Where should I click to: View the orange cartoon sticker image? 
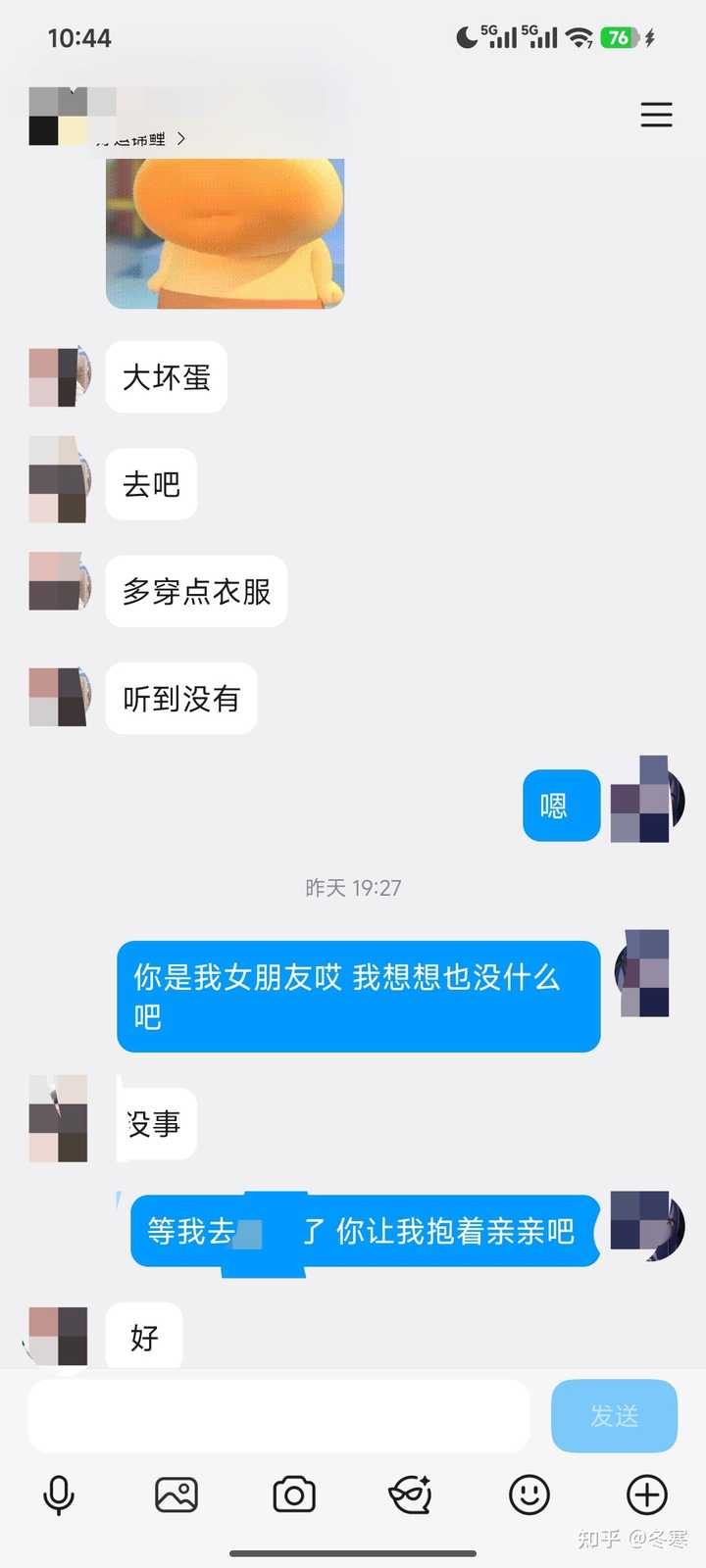pyautogui.click(x=225, y=233)
